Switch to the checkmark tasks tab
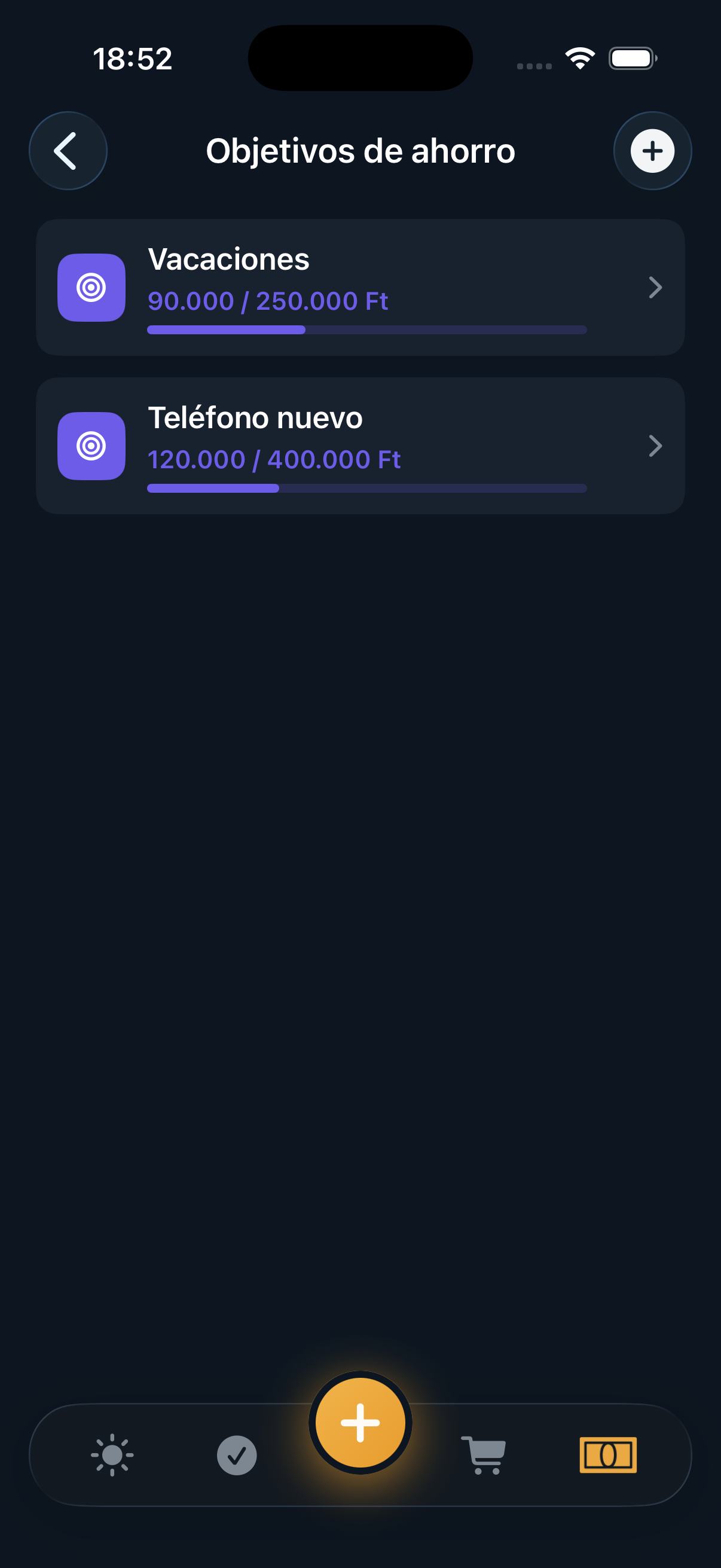Image resolution: width=721 pixels, height=1568 pixels. [x=237, y=1455]
